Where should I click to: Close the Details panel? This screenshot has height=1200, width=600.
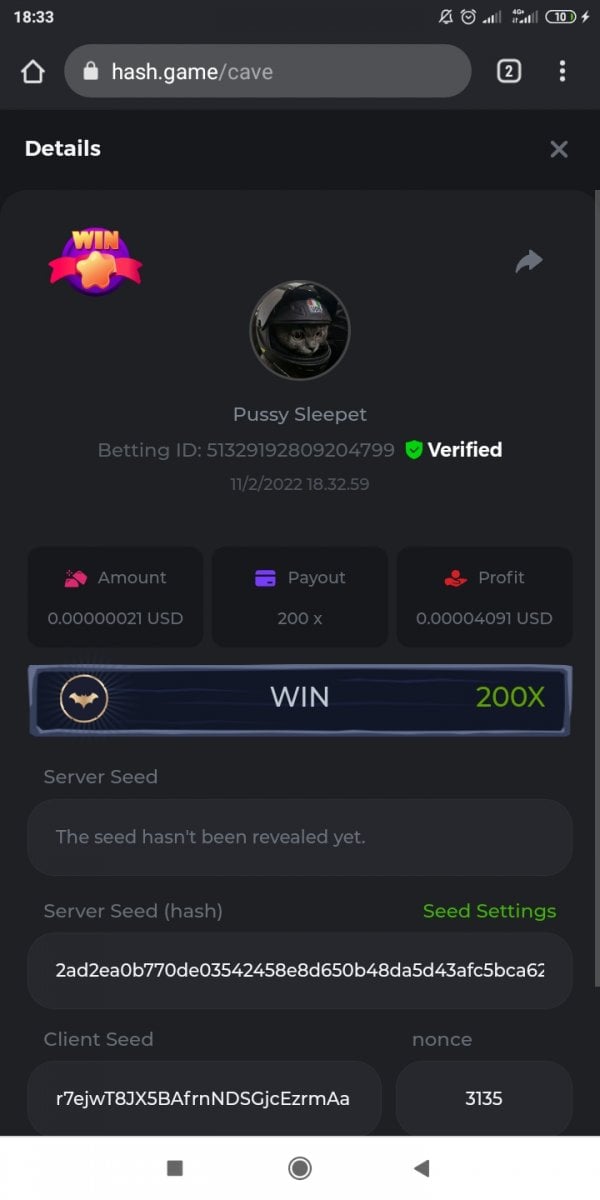click(x=559, y=149)
